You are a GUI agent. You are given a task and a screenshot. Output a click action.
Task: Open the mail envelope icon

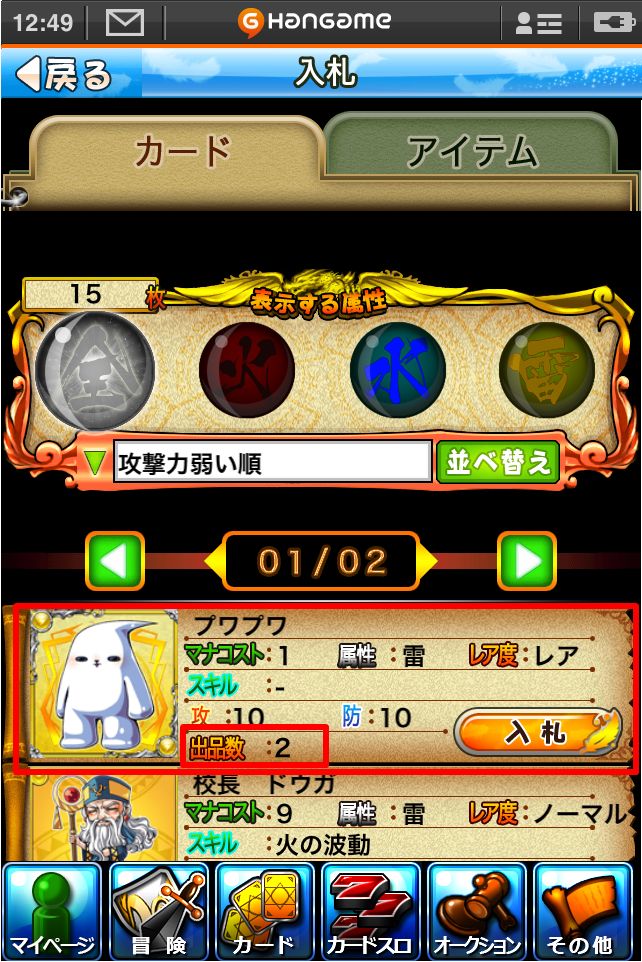pyautogui.click(x=124, y=22)
